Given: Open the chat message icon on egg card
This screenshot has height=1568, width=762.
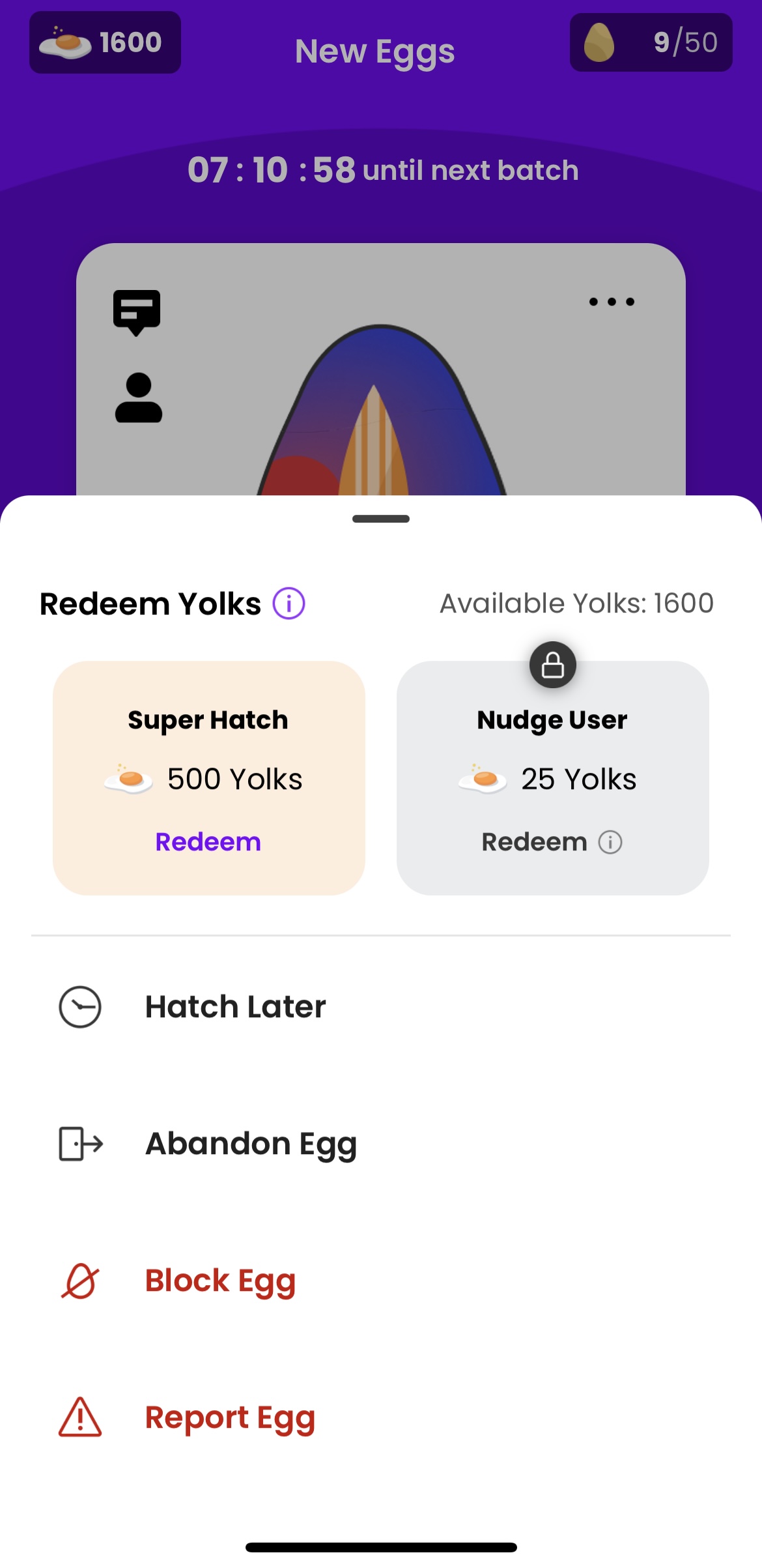Looking at the screenshot, I should [137, 312].
